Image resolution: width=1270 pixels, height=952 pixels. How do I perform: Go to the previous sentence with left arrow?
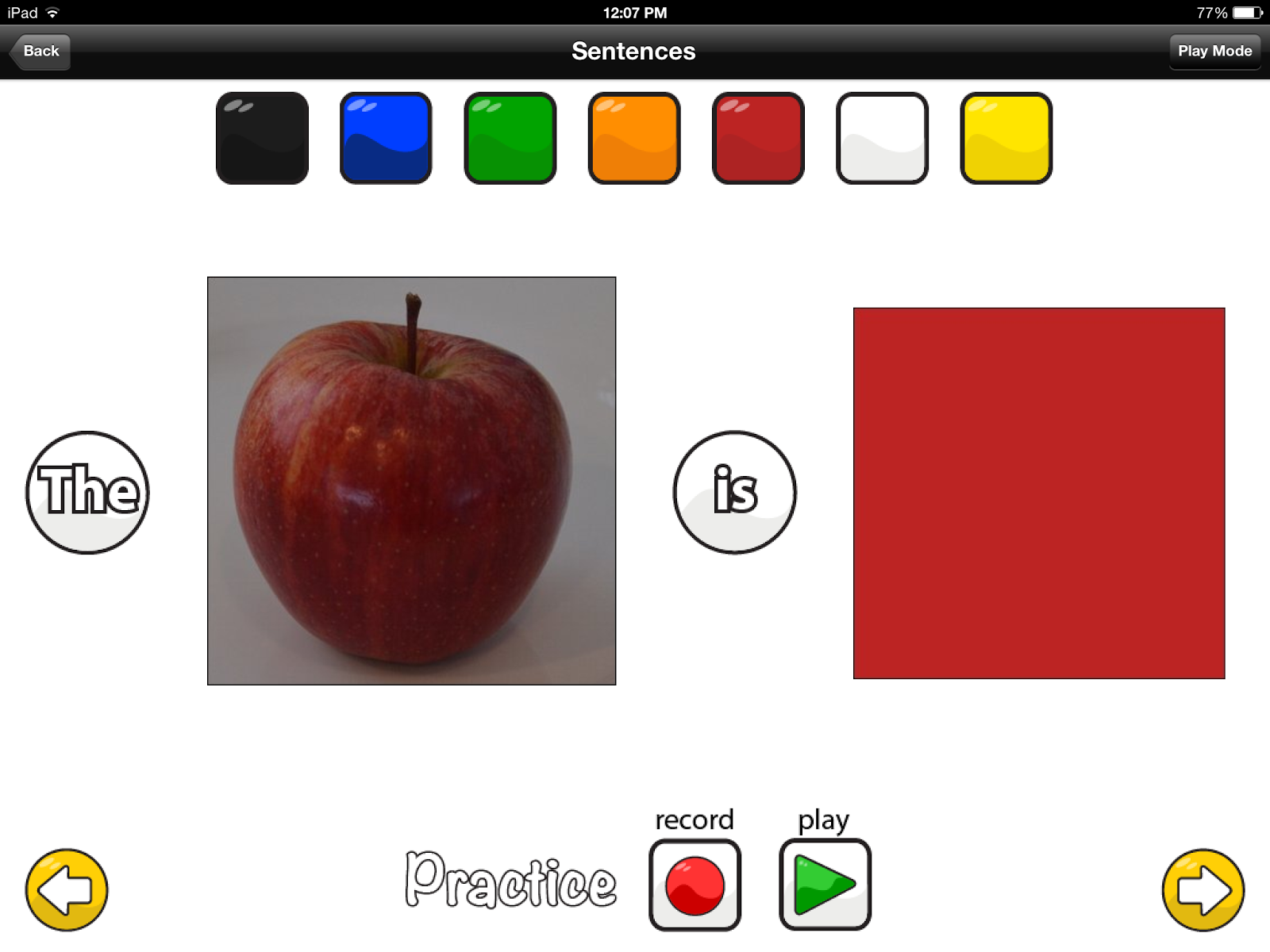click(x=67, y=889)
